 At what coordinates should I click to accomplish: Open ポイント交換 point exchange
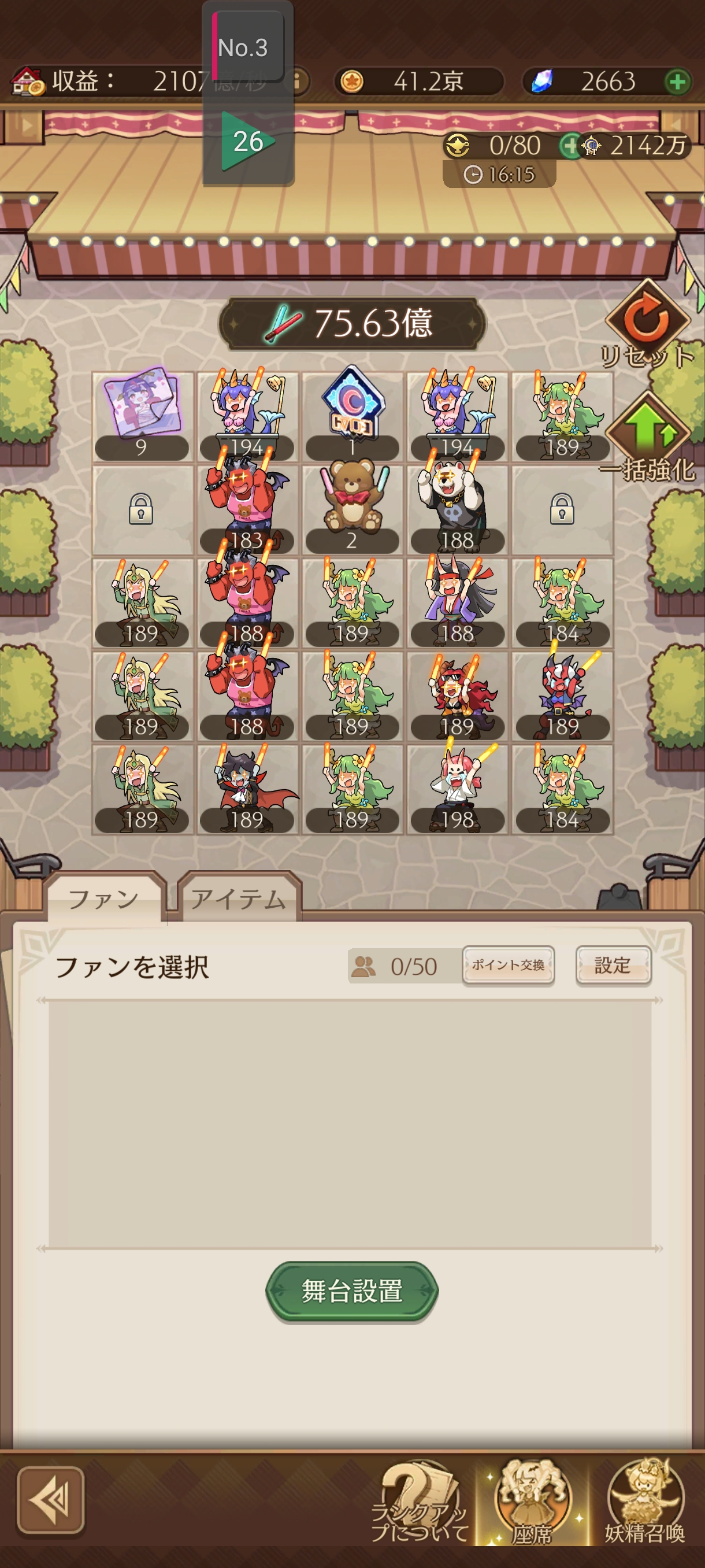click(x=508, y=965)
